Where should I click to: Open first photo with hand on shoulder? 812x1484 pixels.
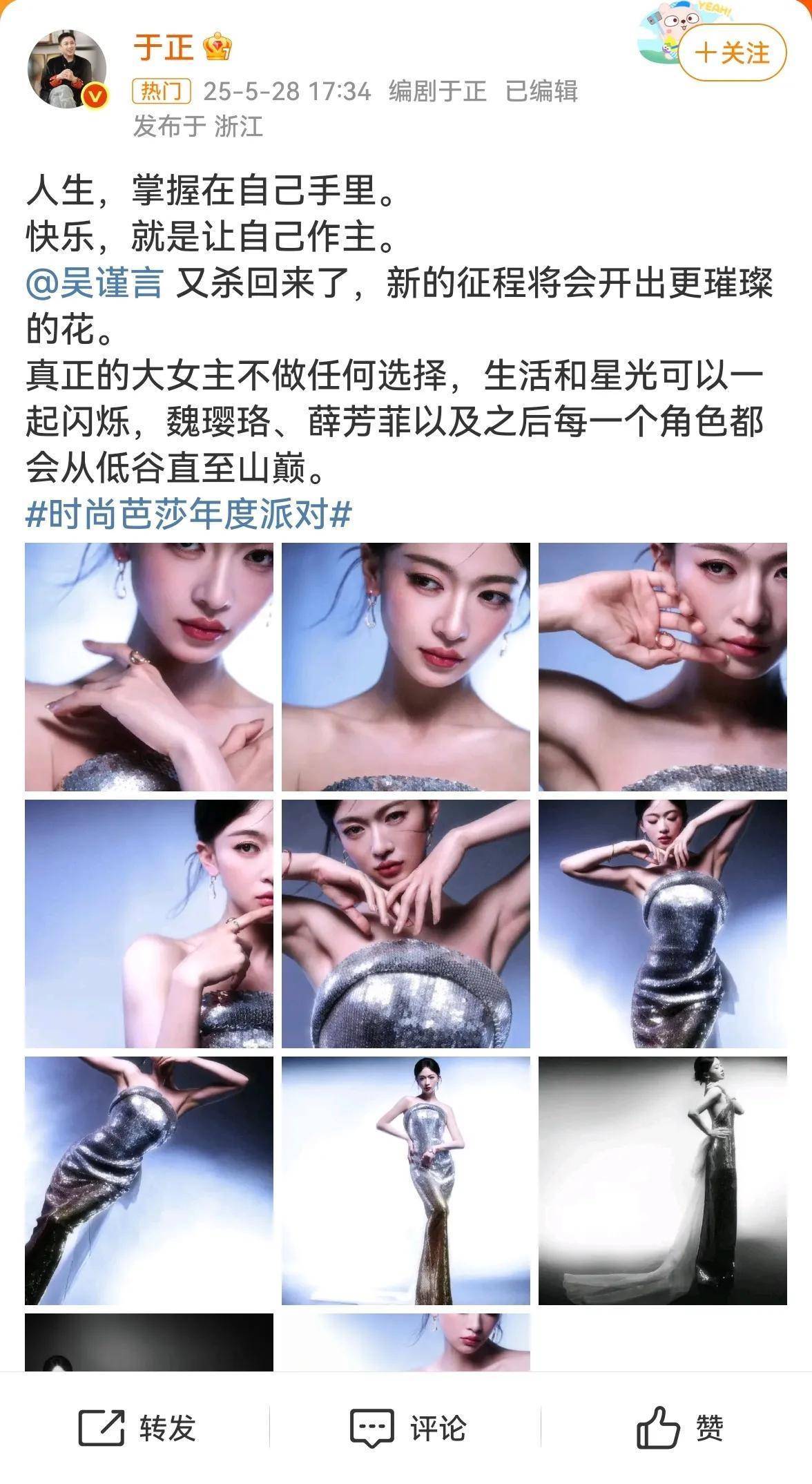click(x=149, y=666)
